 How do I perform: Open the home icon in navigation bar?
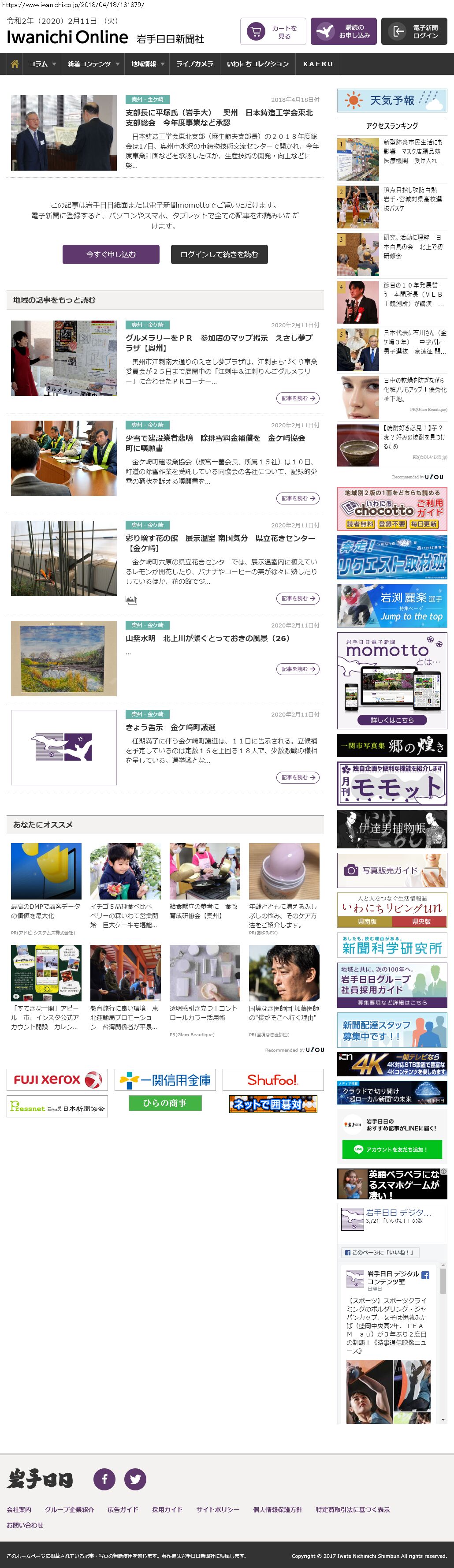pyautogui.click(x=15, y=64)
